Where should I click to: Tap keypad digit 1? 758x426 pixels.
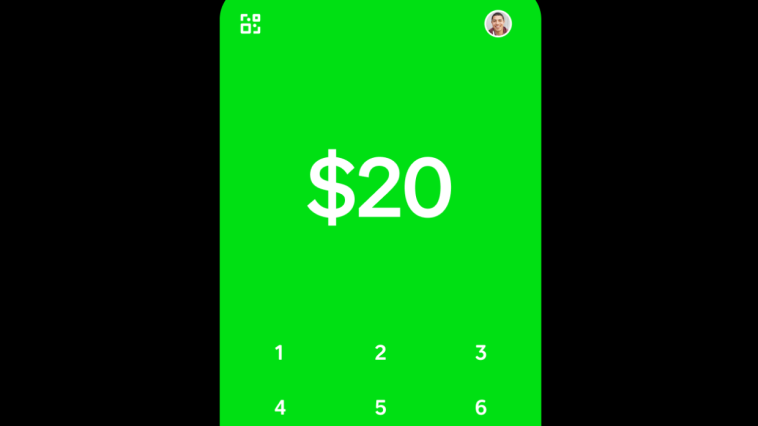(x=279, y=352)
